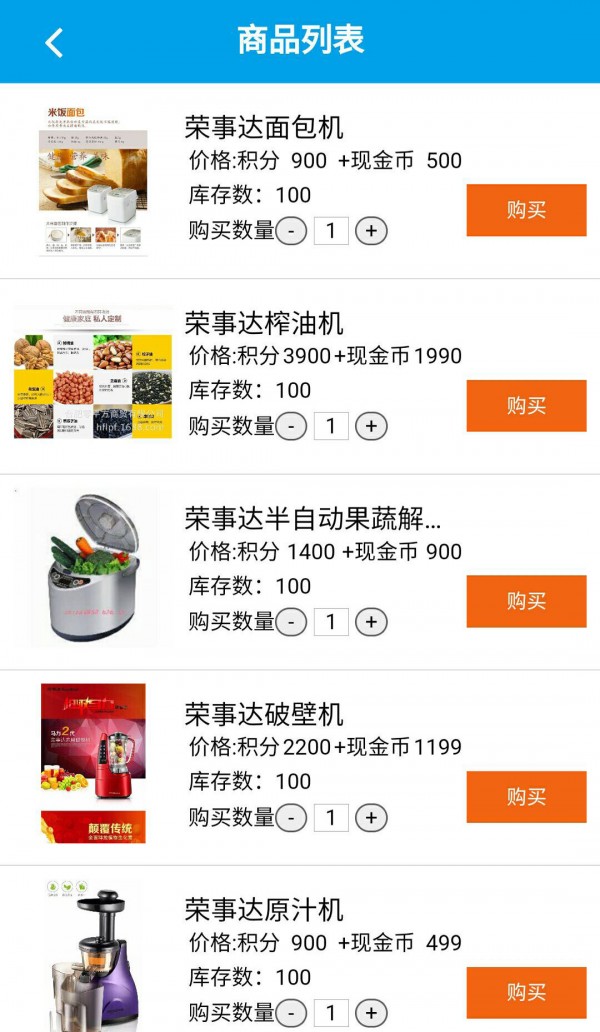Edit the quantity field for 荣事达榨油机
Screen dimensions: 600x1032
(331, 426)
